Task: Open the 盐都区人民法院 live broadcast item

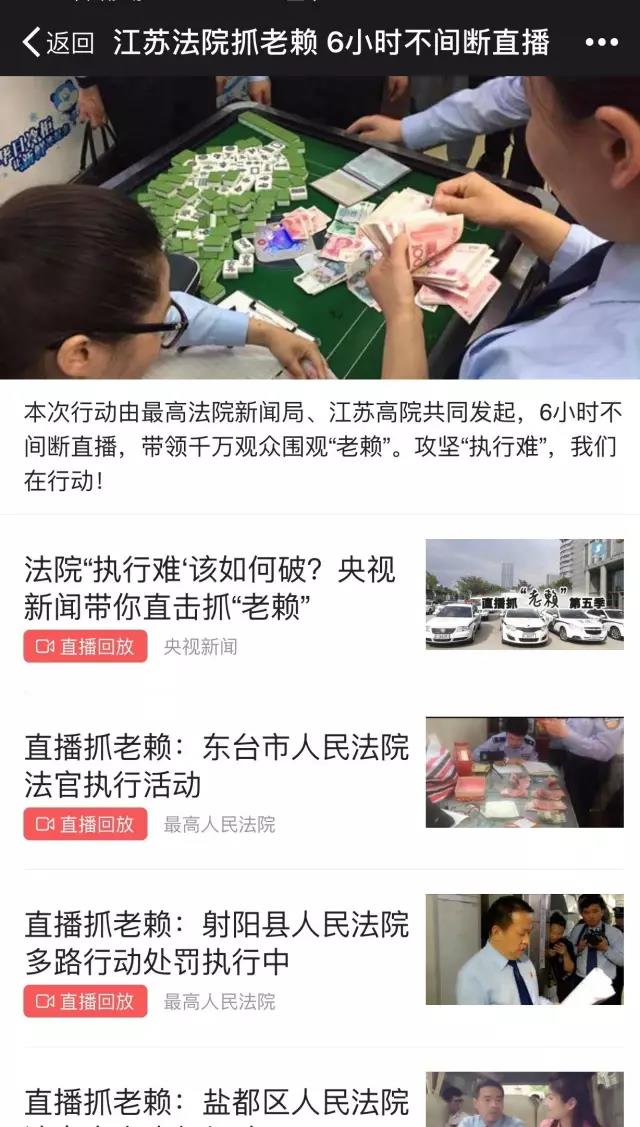Action: click(x=216, y=1102)
